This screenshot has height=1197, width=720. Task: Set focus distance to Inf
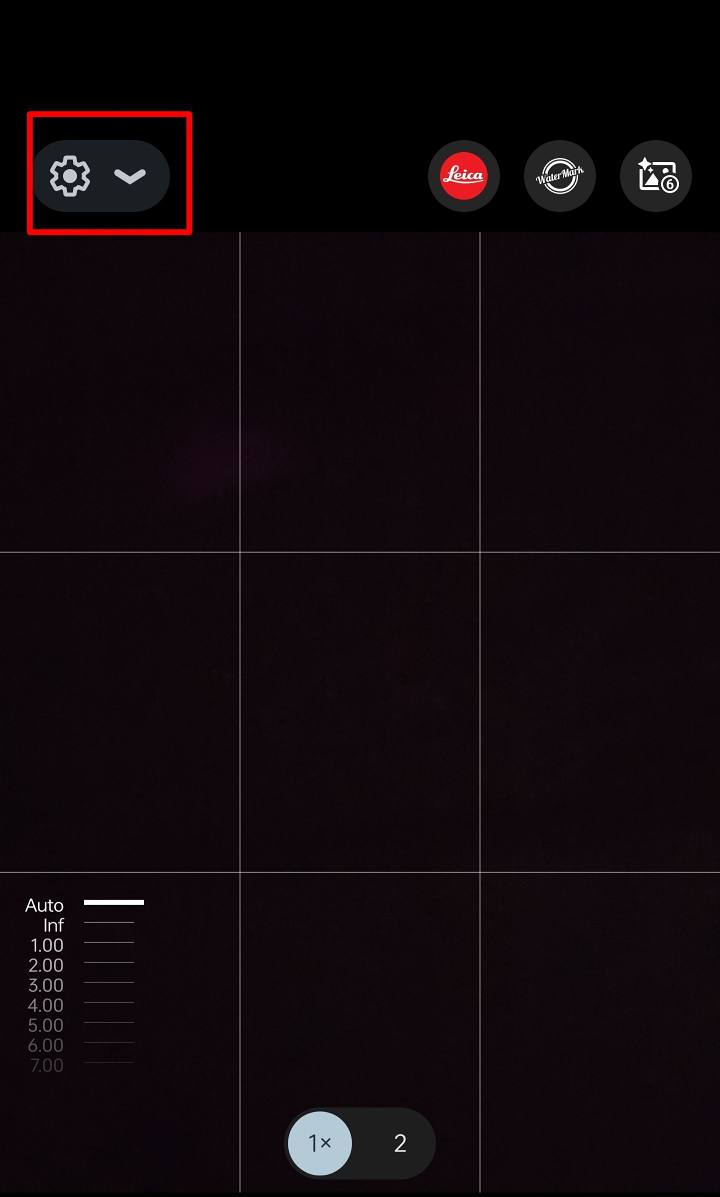click(x=53, y=925)
